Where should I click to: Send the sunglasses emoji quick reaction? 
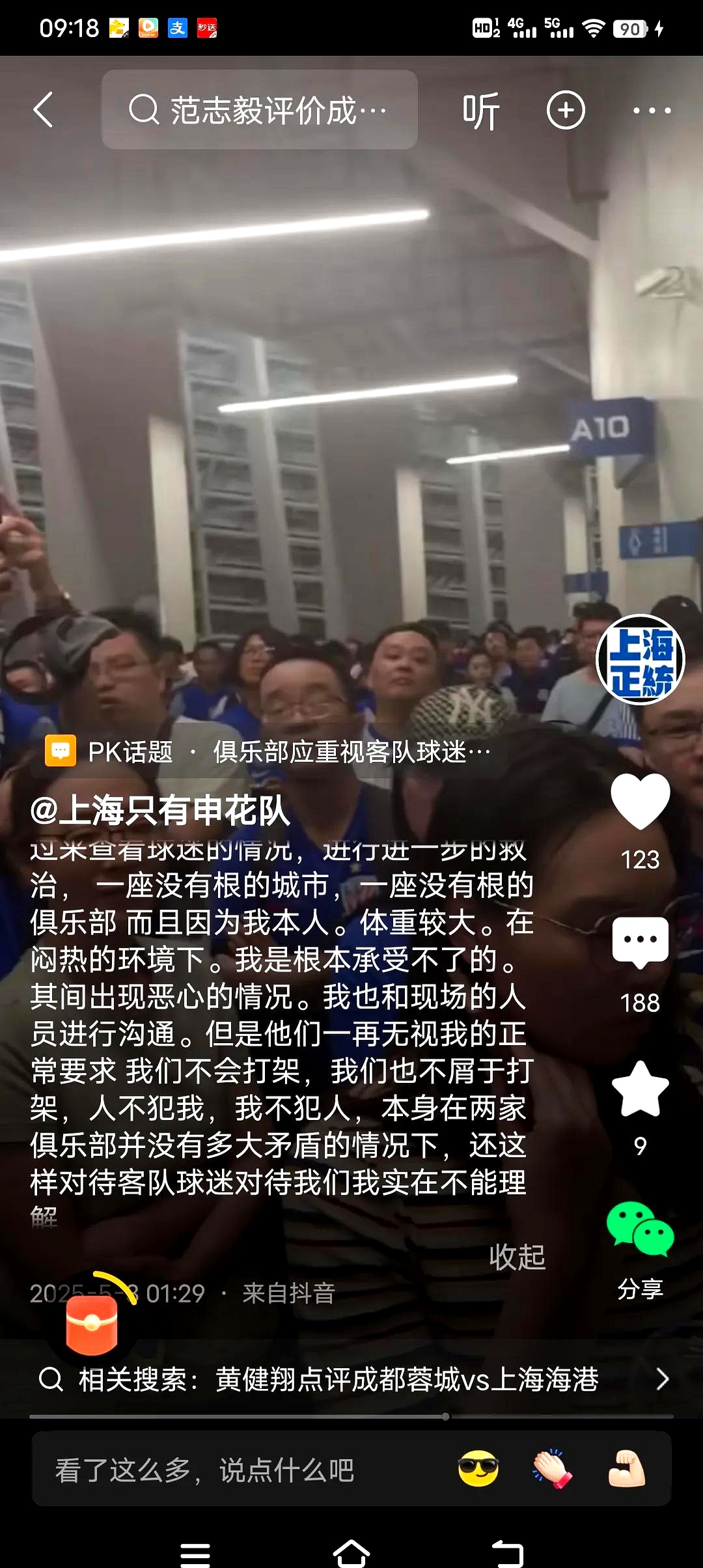pyautogui.click(x=478, y=1470)
